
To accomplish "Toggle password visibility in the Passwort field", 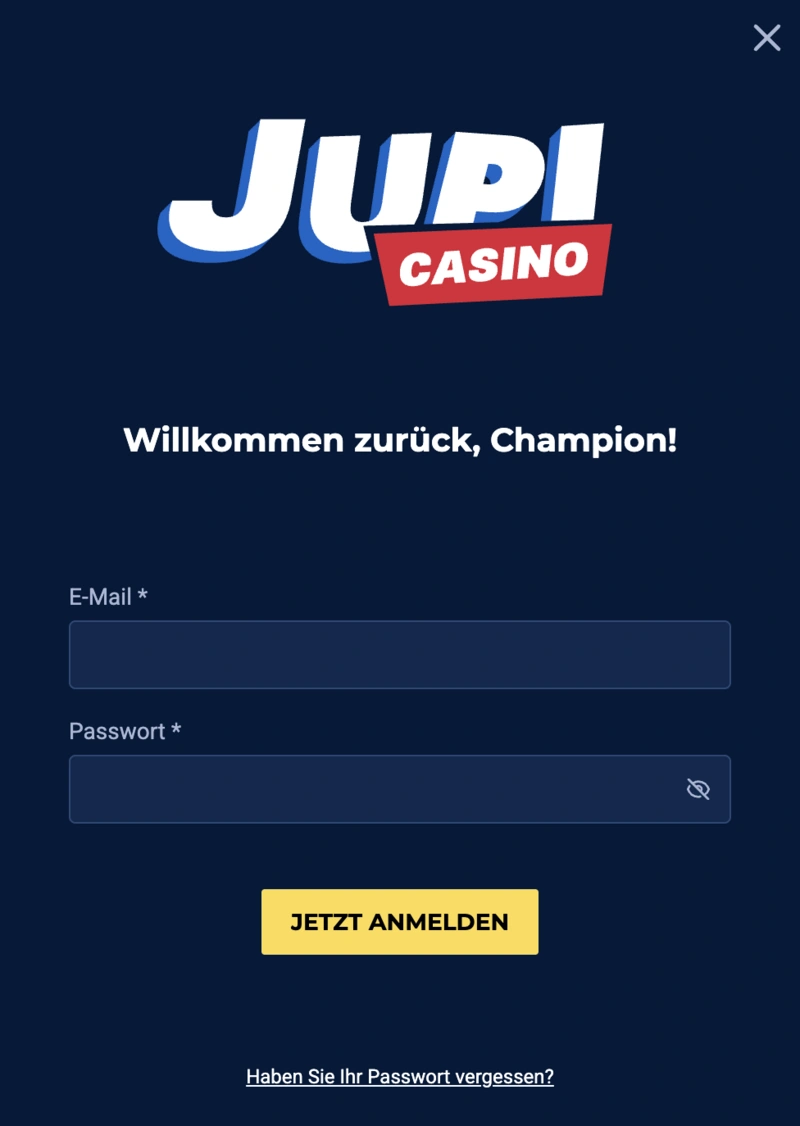I will pyautogui.click(x=698, y=789).
